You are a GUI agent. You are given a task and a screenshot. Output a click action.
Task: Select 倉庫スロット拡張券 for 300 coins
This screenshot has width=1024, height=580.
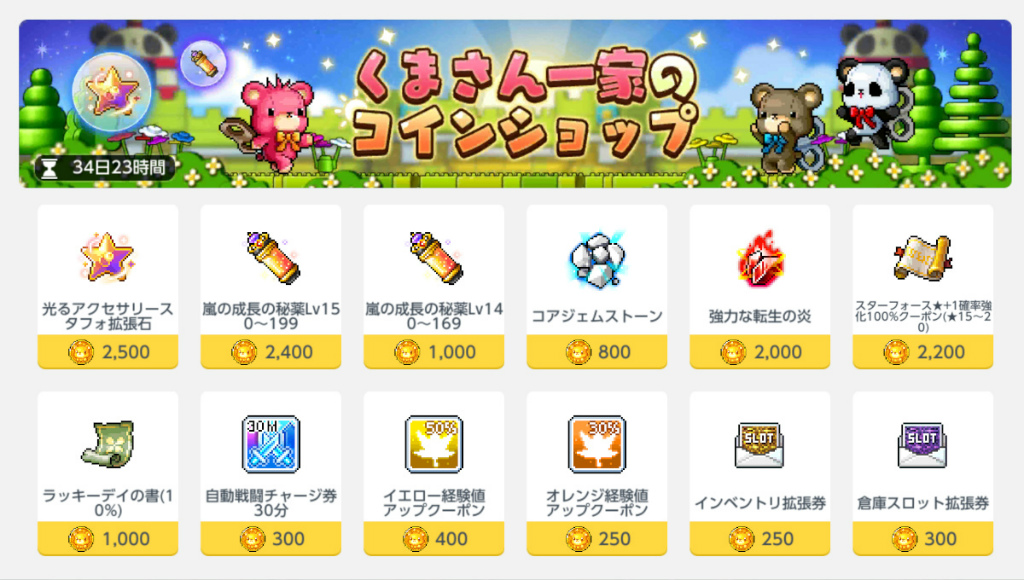[922, 472]
